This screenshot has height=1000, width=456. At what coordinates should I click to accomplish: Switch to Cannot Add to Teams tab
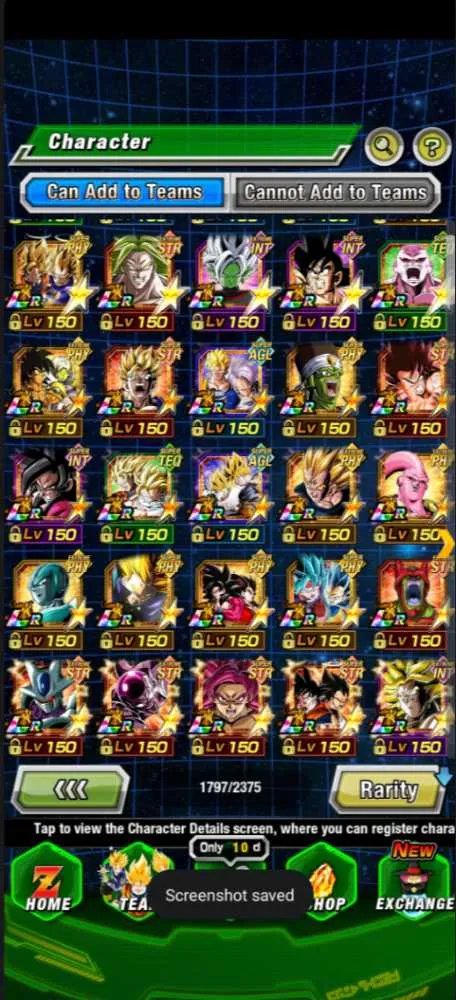tap(335, 192)
